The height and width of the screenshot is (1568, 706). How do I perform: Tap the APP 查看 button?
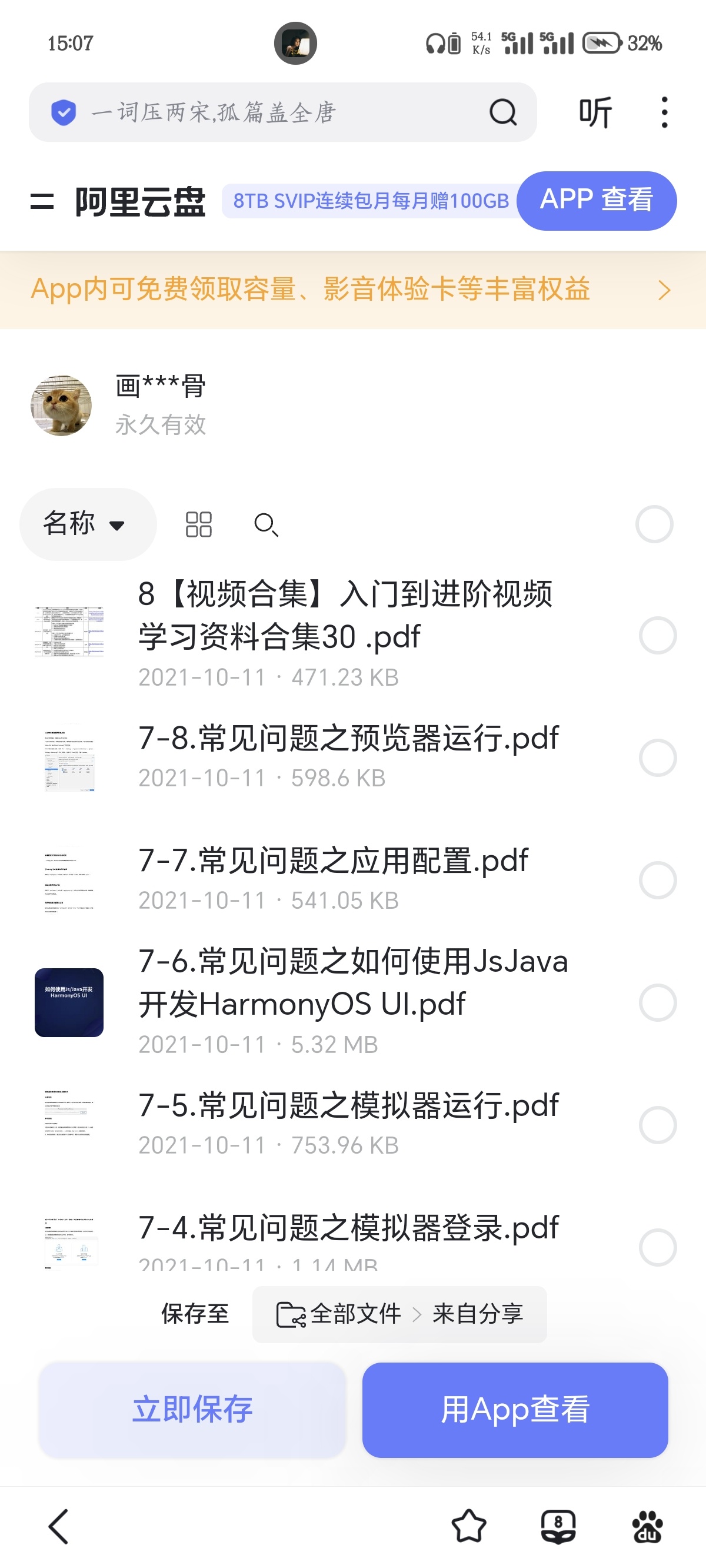(x=597, y=200)
